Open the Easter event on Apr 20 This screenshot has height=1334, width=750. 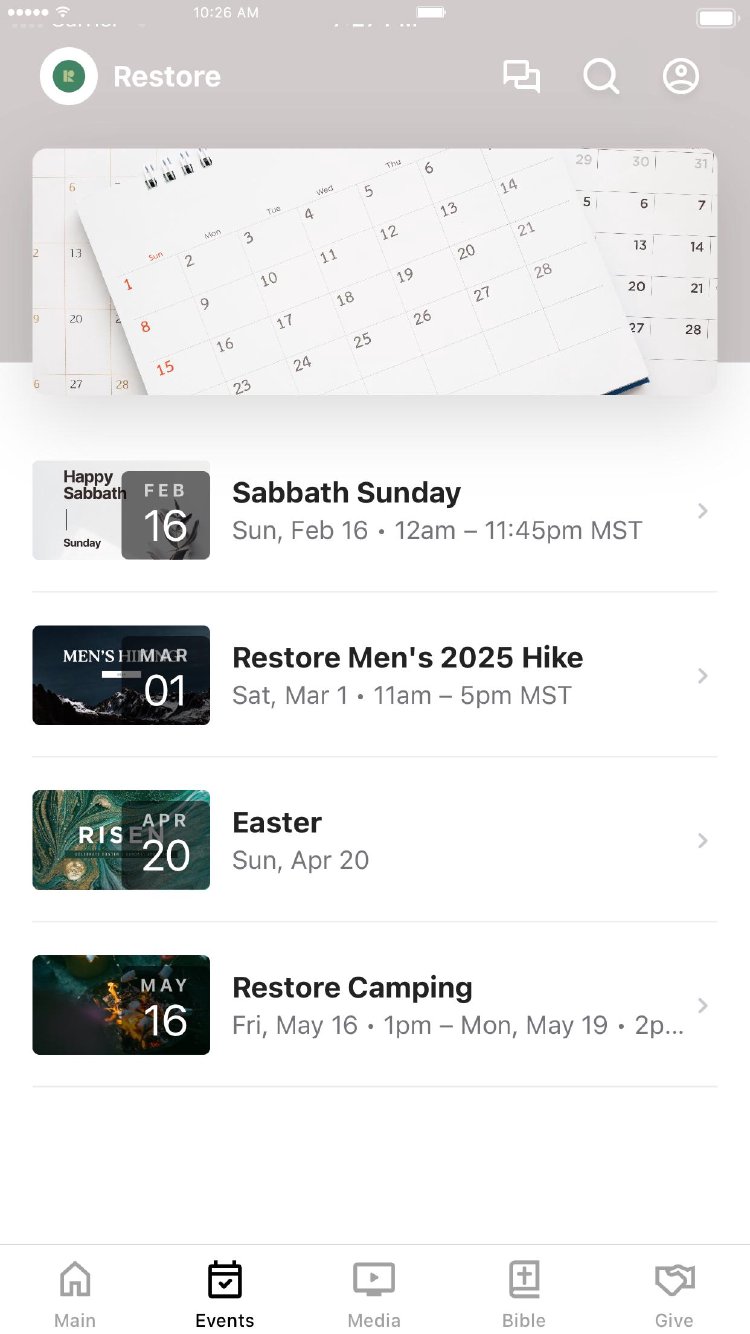374,840
